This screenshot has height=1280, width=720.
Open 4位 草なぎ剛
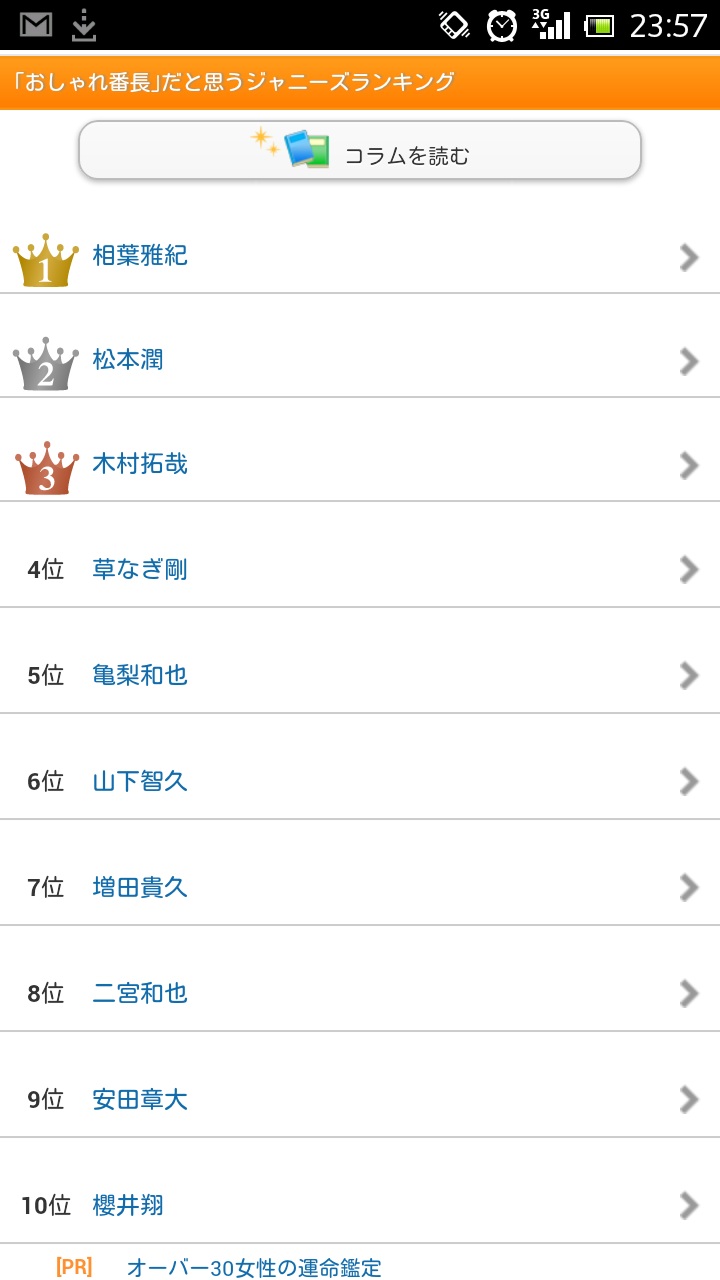point(360,570)
